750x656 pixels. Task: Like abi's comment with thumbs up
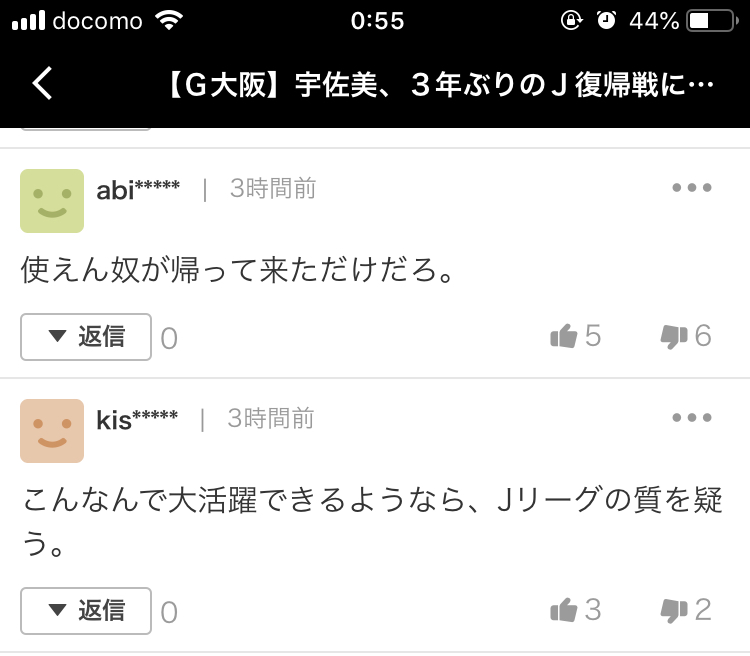tap(565, 337)
